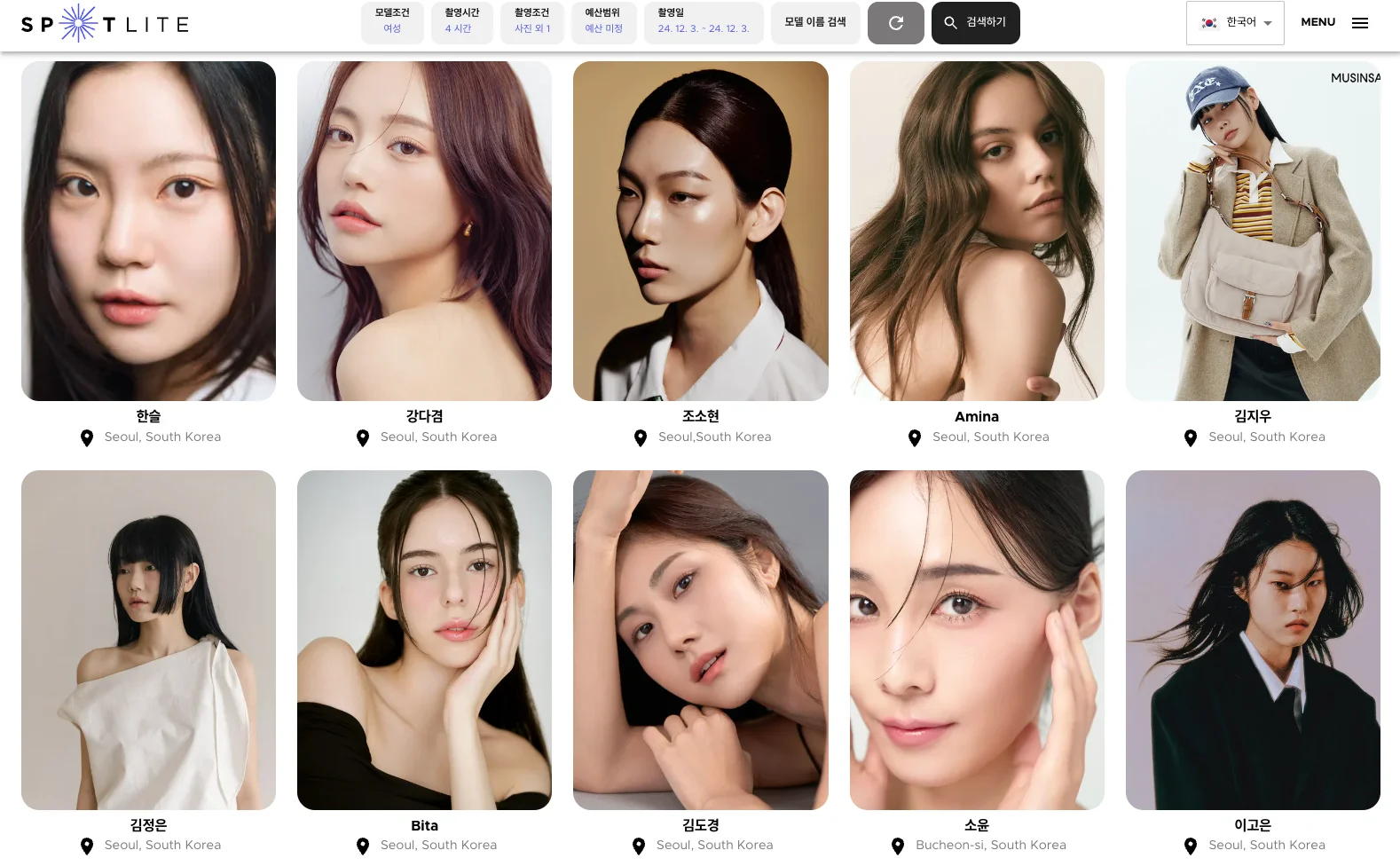Select the 김도경 model card
Screen dimensions: 1400x866
pyautogui.click(x=700, y=639)
